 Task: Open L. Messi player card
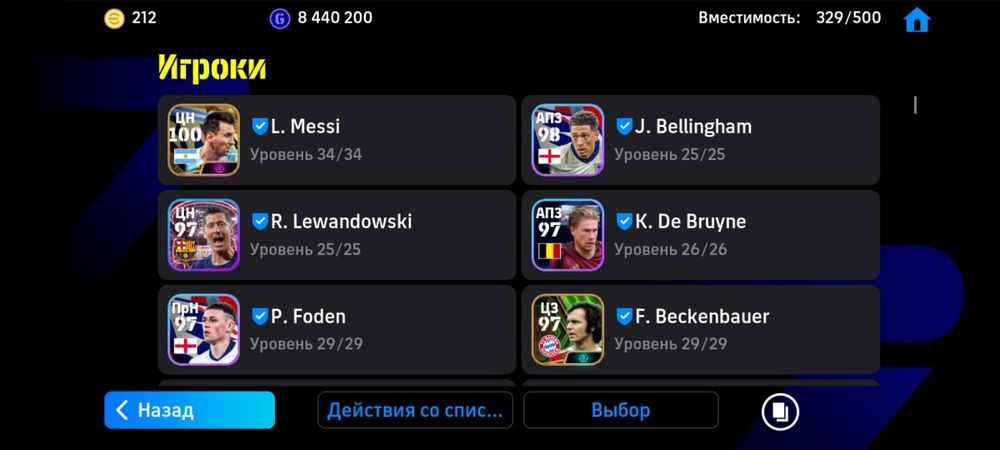[336, 140]
